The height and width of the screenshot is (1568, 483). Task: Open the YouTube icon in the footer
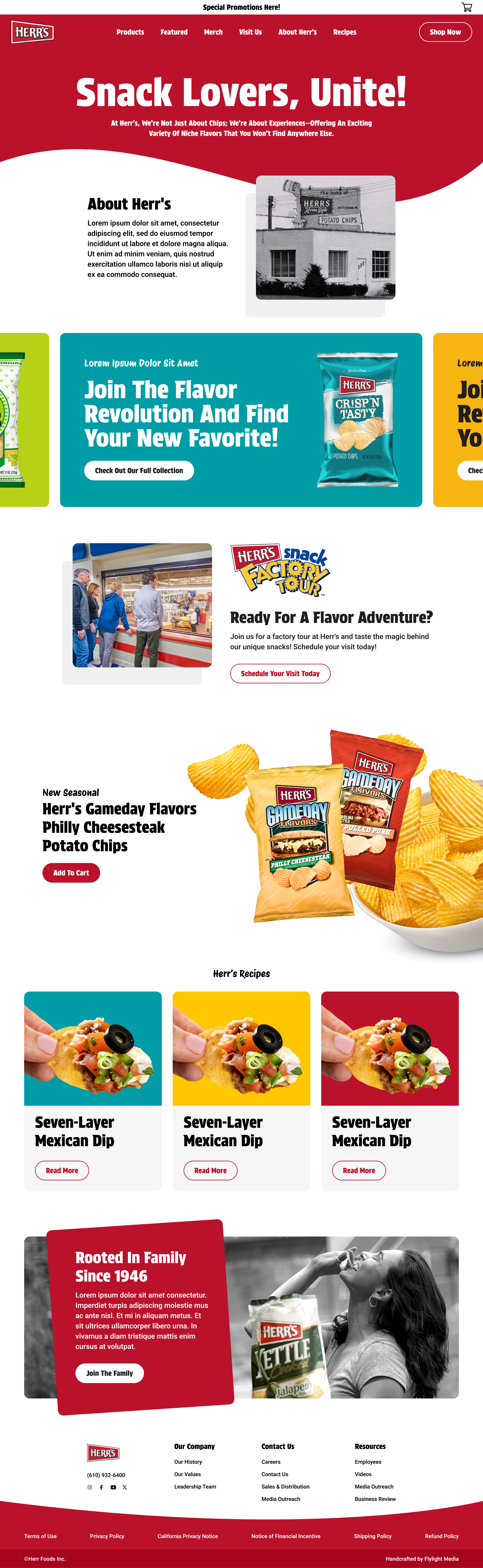113,1487
